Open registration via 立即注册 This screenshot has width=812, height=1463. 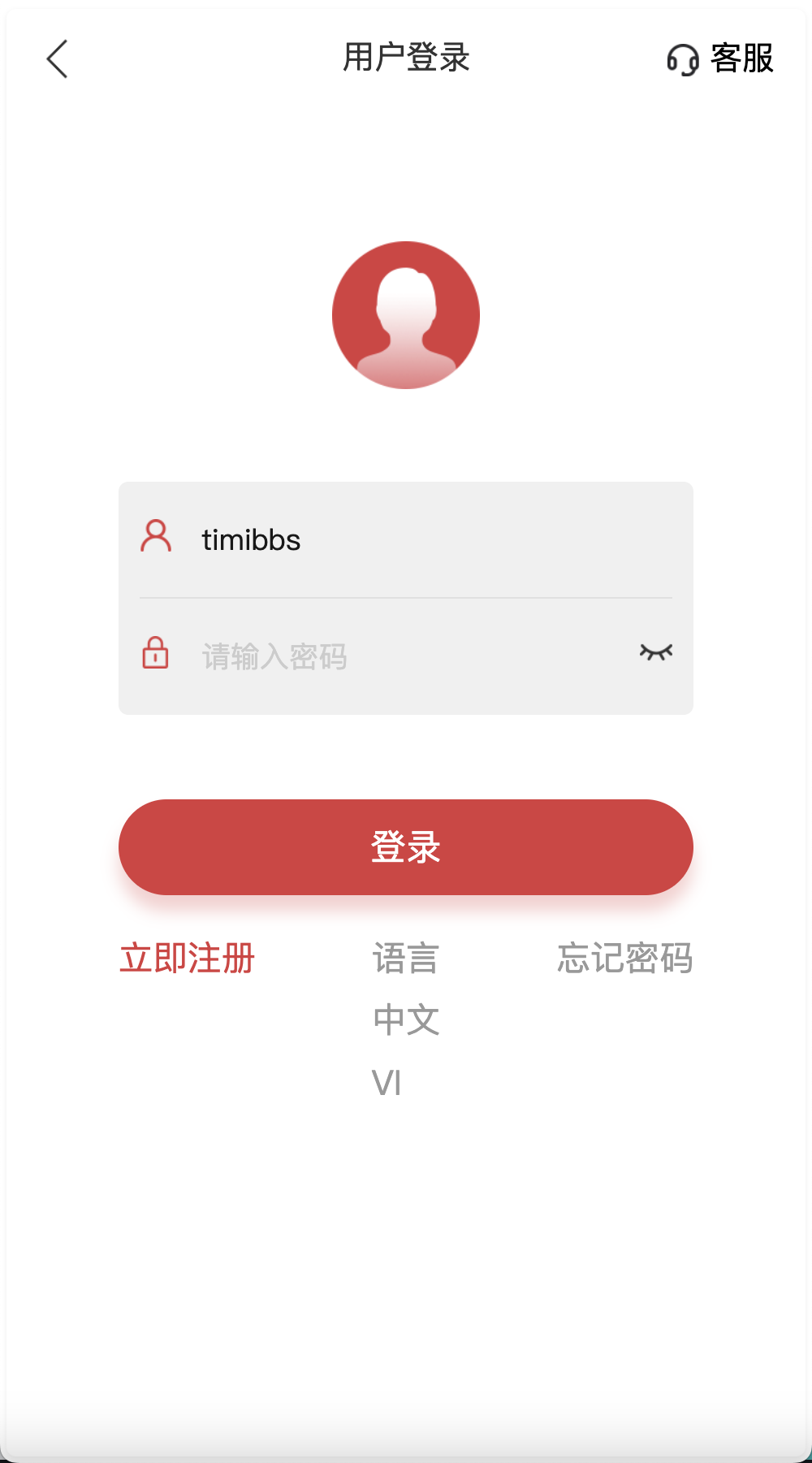tap(187, 958)
